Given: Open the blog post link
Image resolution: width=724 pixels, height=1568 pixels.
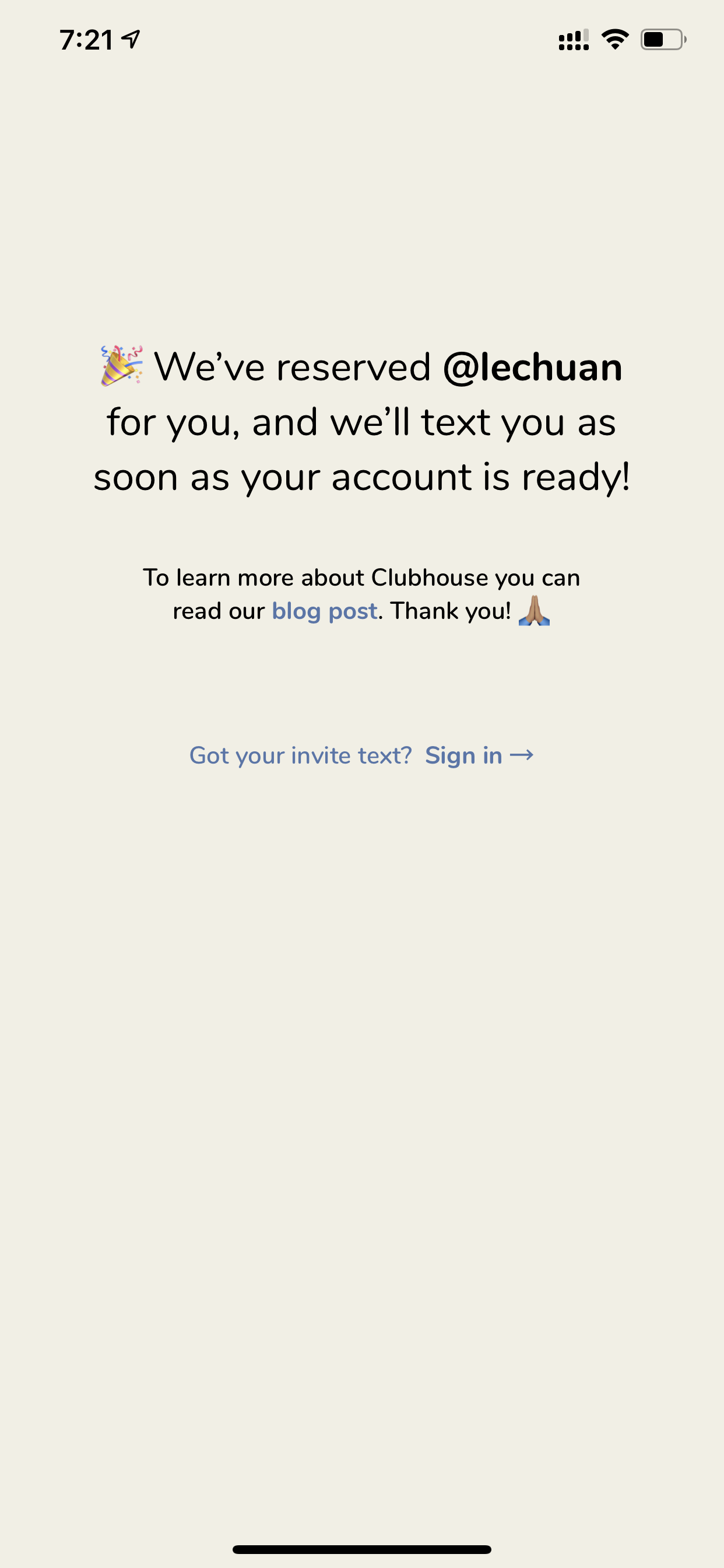Looking at the screenshot, I should 324,611.
